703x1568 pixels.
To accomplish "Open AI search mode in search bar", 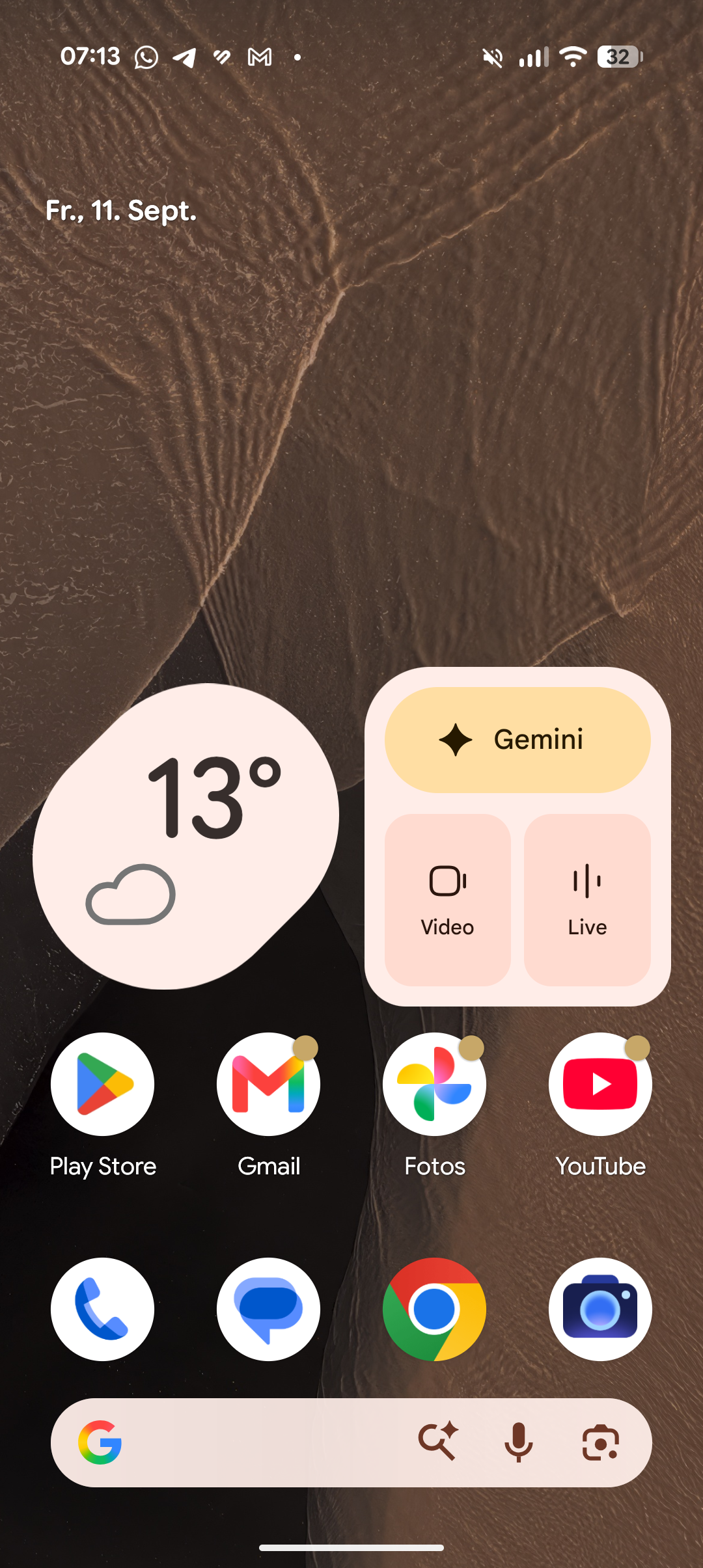I will (438, 1442).
